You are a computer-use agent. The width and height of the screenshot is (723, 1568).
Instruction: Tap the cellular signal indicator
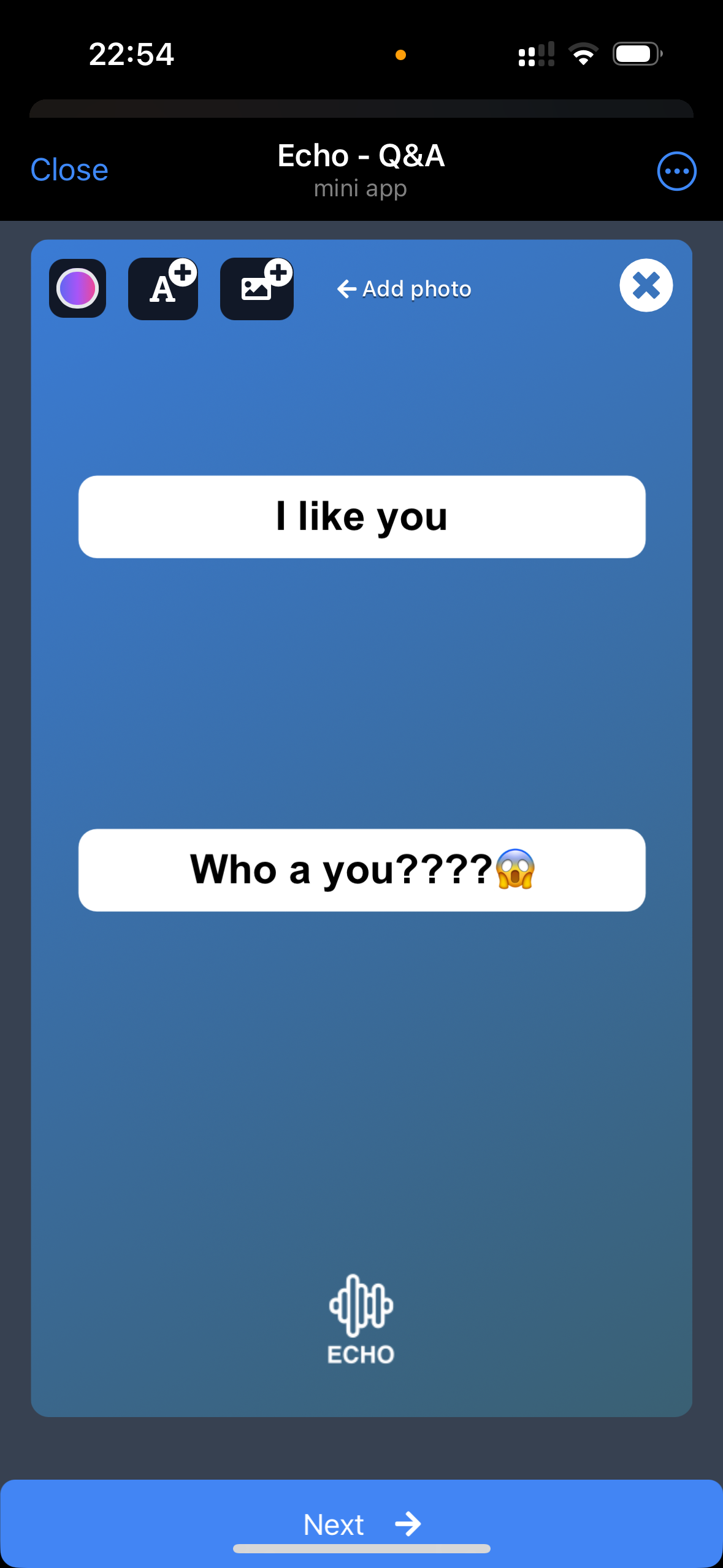535,55
